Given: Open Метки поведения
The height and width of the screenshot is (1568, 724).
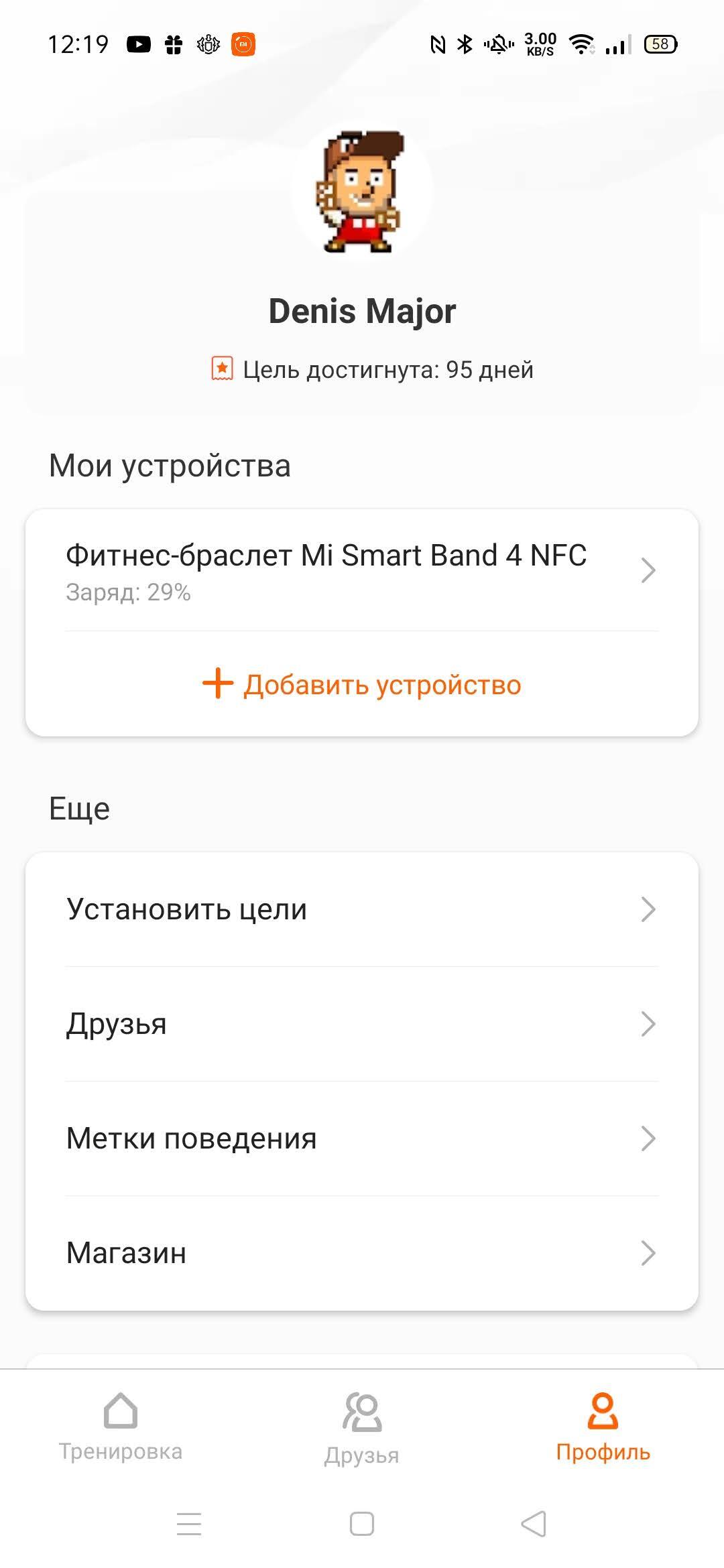Looking at the screenshot, I should coord(362,1138).
